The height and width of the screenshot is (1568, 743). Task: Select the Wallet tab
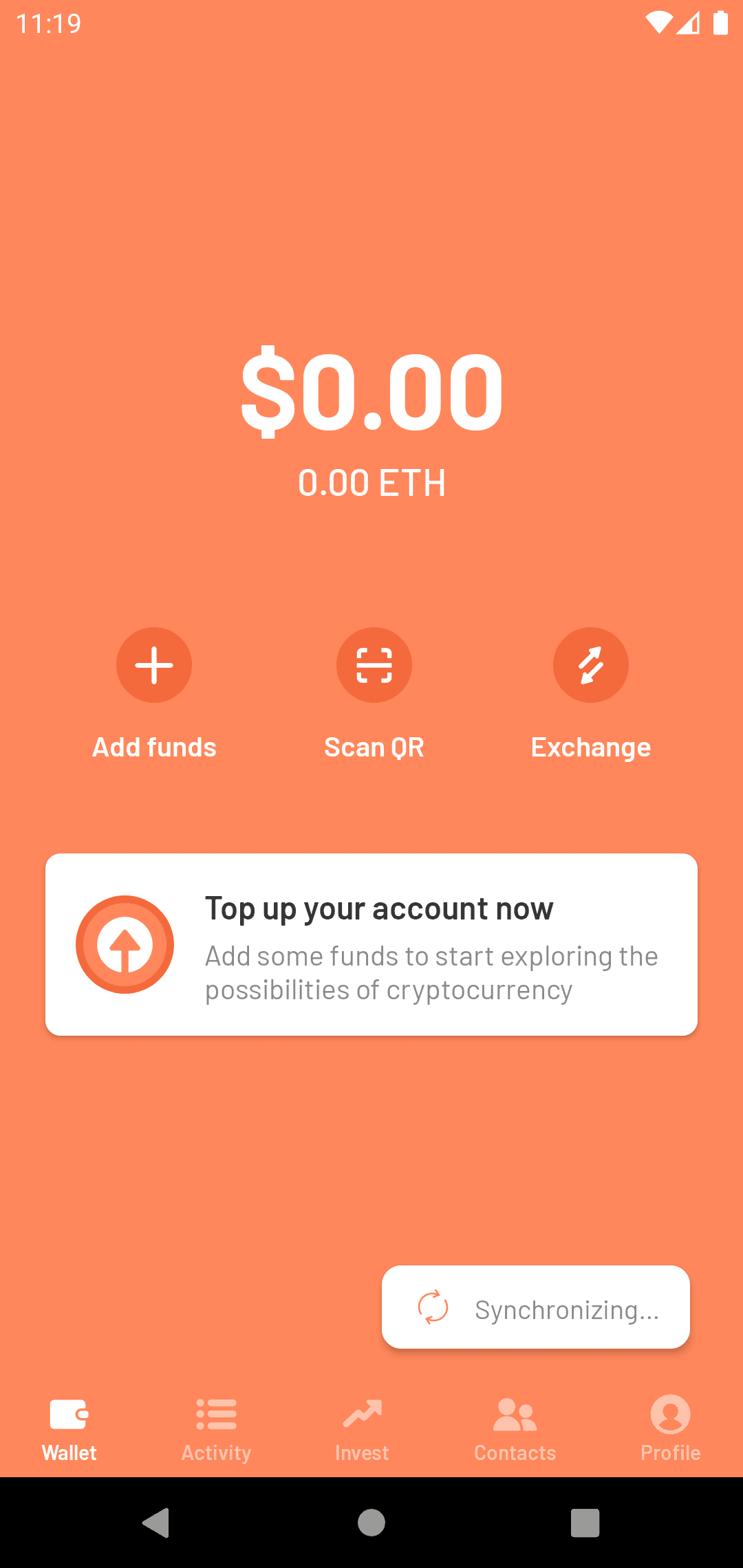click(69, 1428)
